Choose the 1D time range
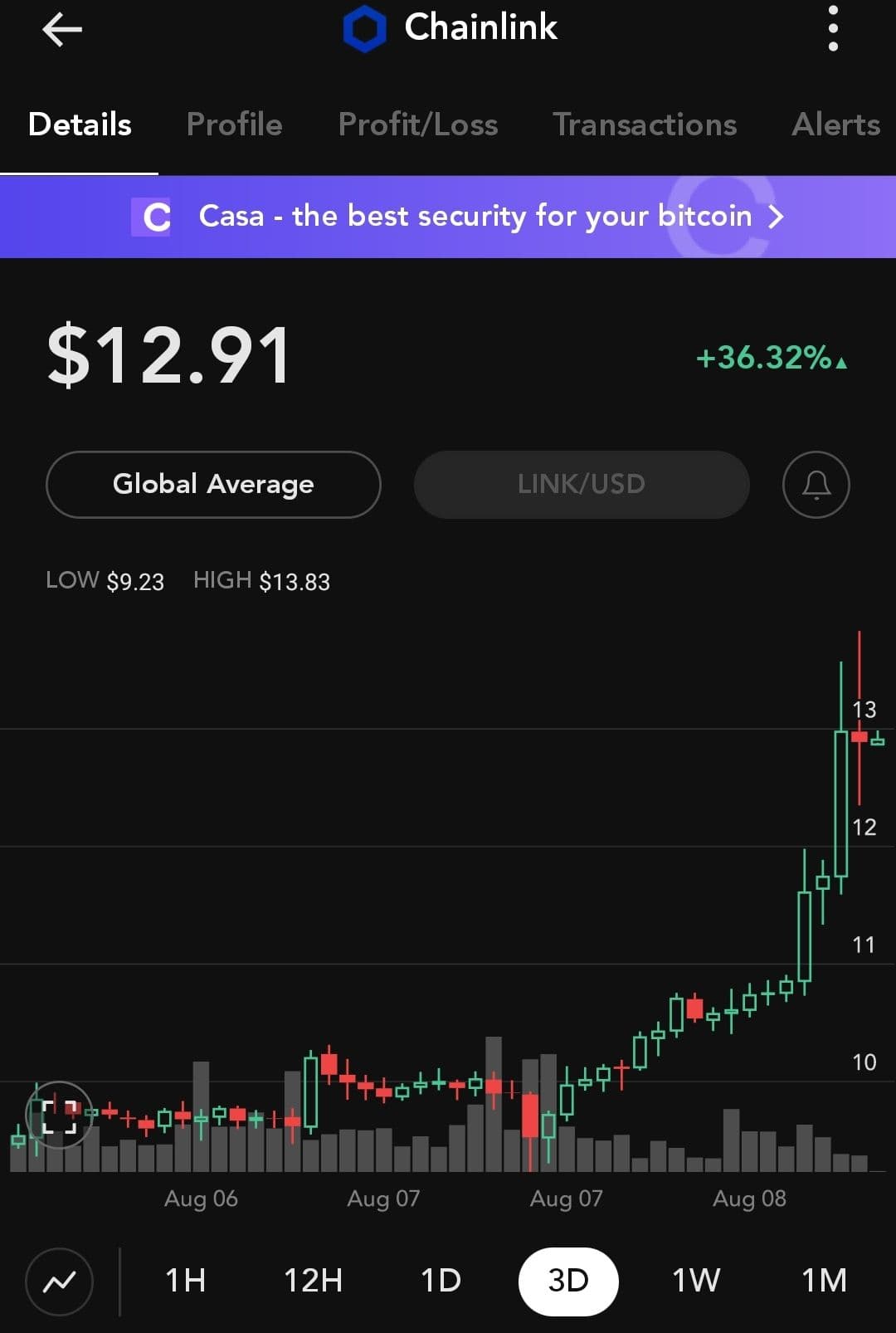Screen dimensions: 896x1333 (441, 1281)
